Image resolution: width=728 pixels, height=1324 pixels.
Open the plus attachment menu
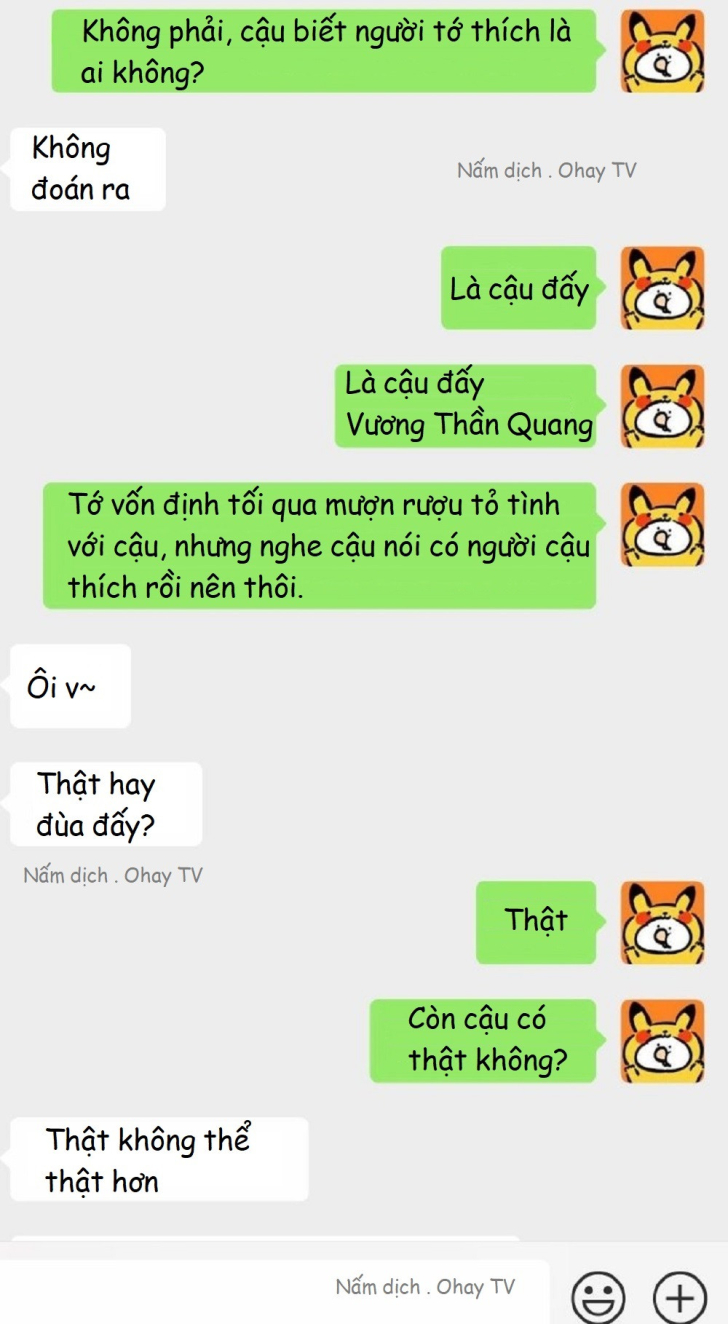[680, 1298]
